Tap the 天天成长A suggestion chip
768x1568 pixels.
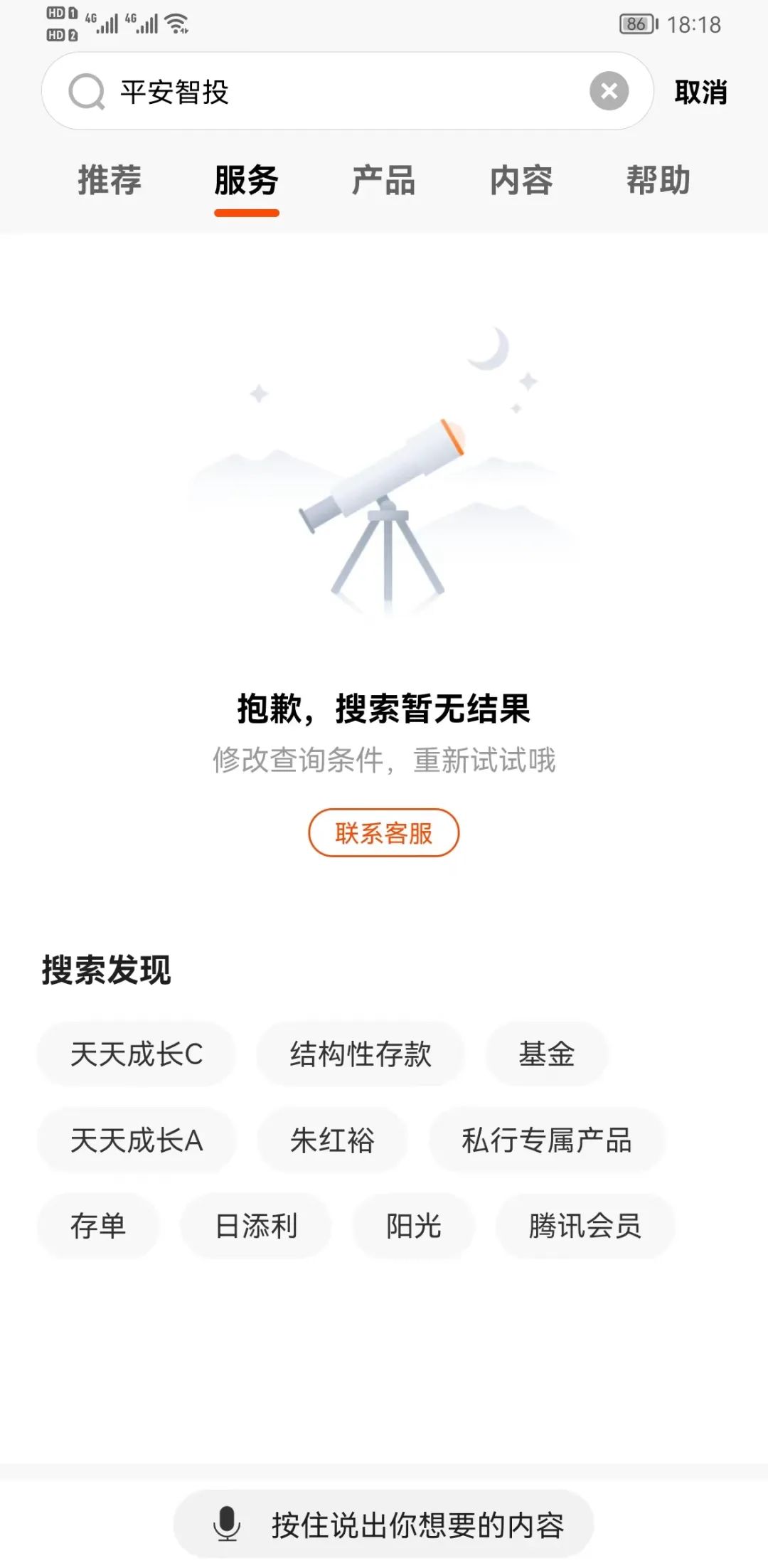pyautogui.click(x=137, y=1140)
